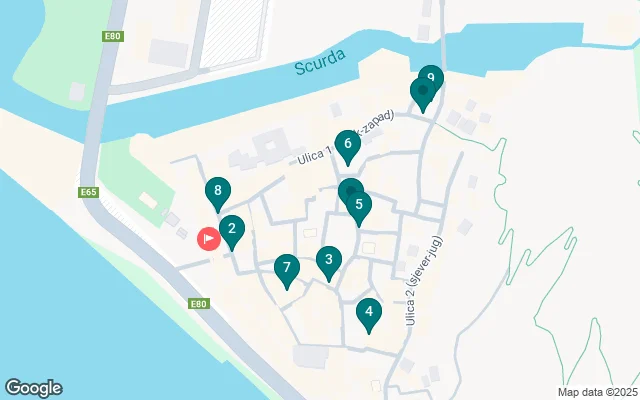
Task: Tap map marker number 3
Action: tap(328, 262)
